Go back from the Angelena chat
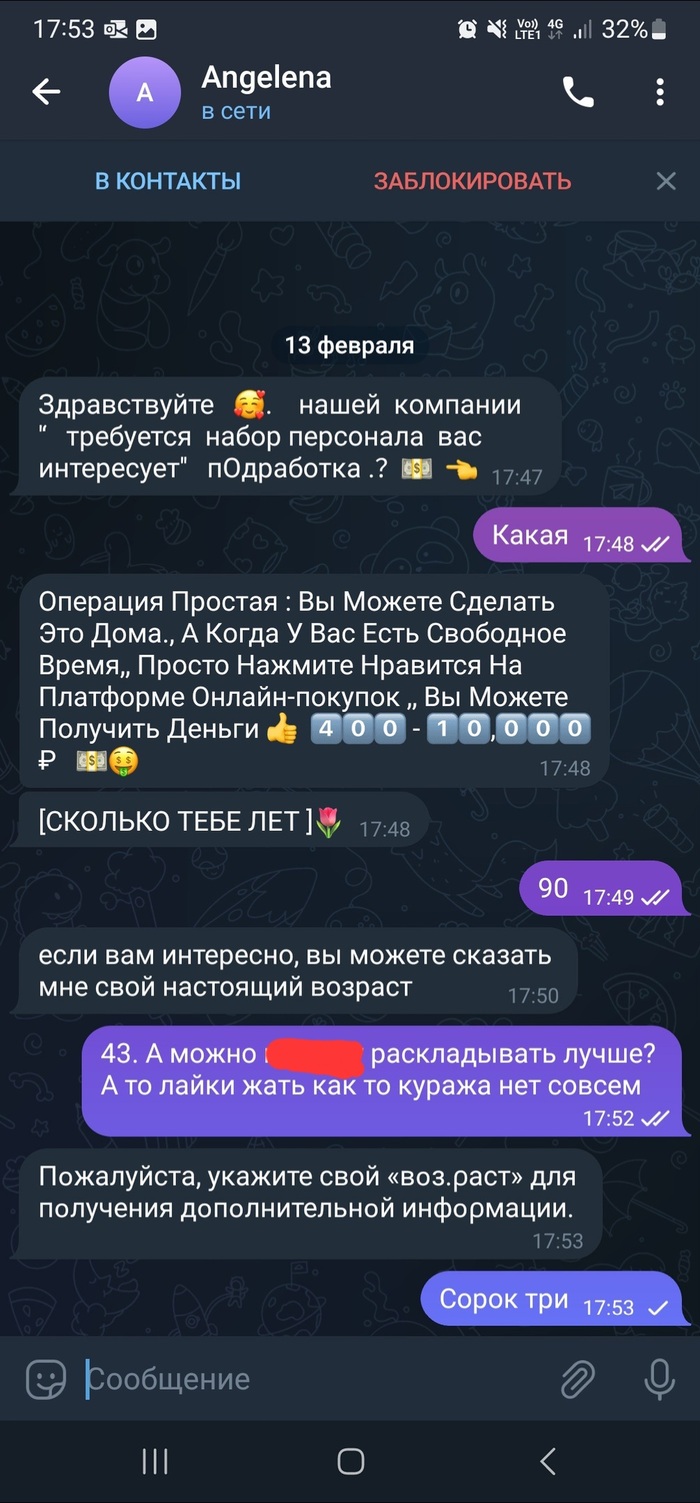The height and width of the screenshot is (1503, 700). pos(47,93)
